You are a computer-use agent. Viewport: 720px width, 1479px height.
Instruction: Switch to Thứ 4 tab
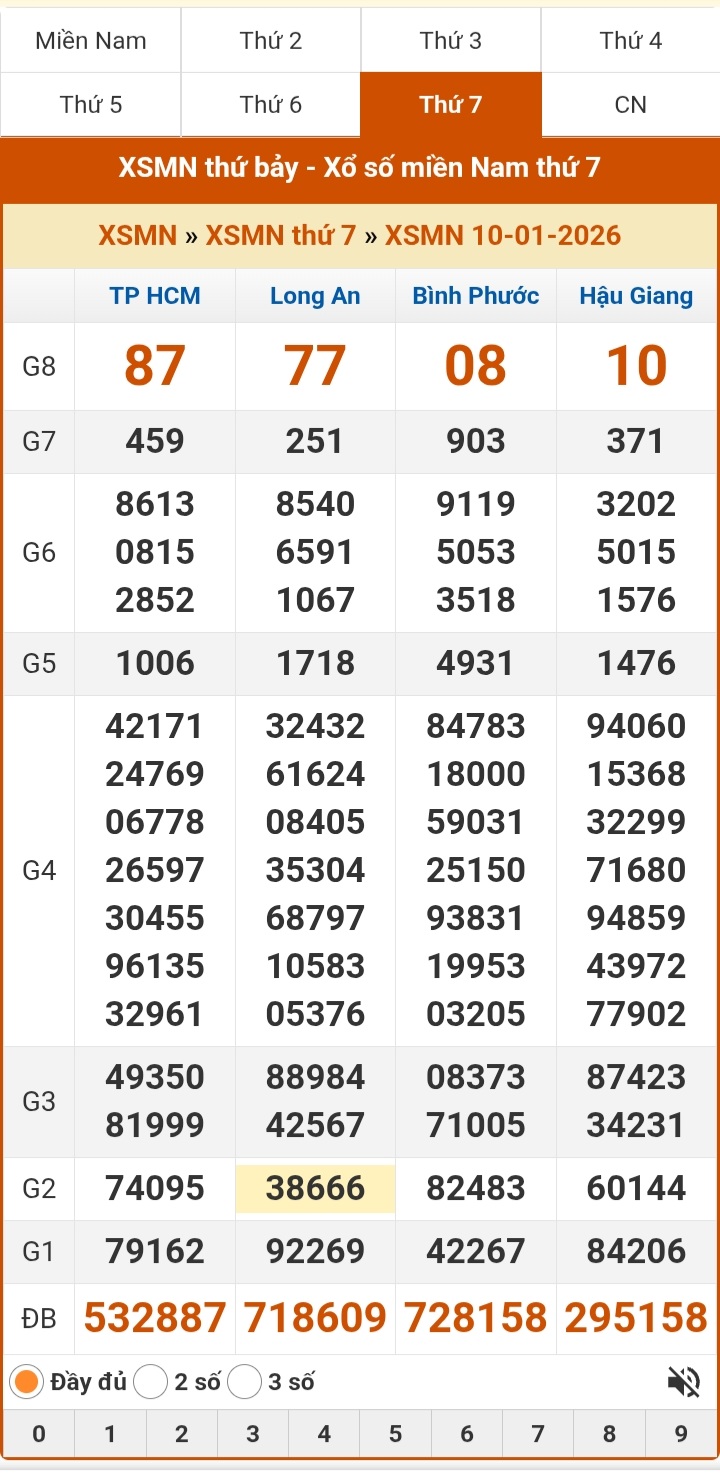[631, 41]
